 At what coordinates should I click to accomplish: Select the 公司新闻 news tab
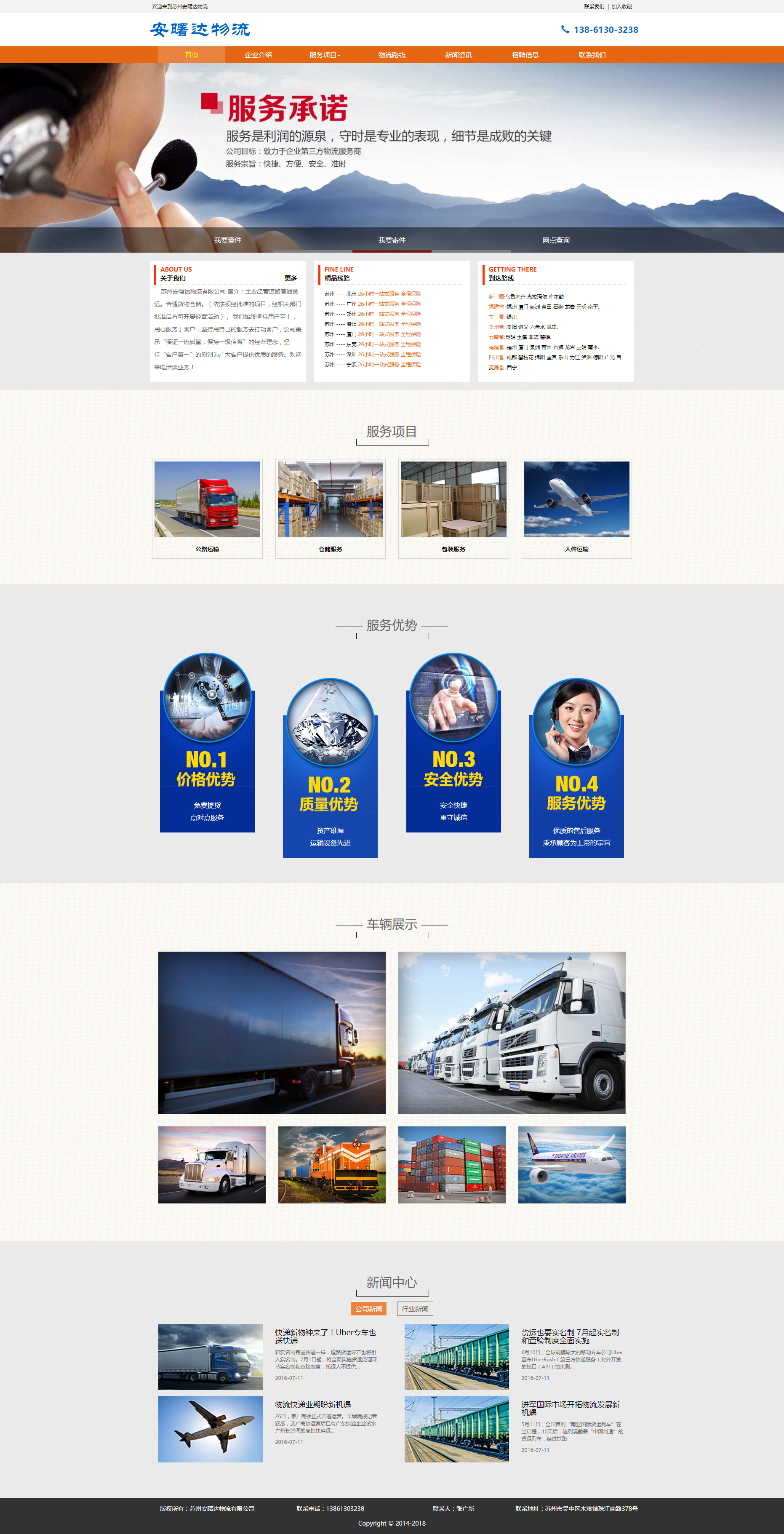[x=368, y=1309]
